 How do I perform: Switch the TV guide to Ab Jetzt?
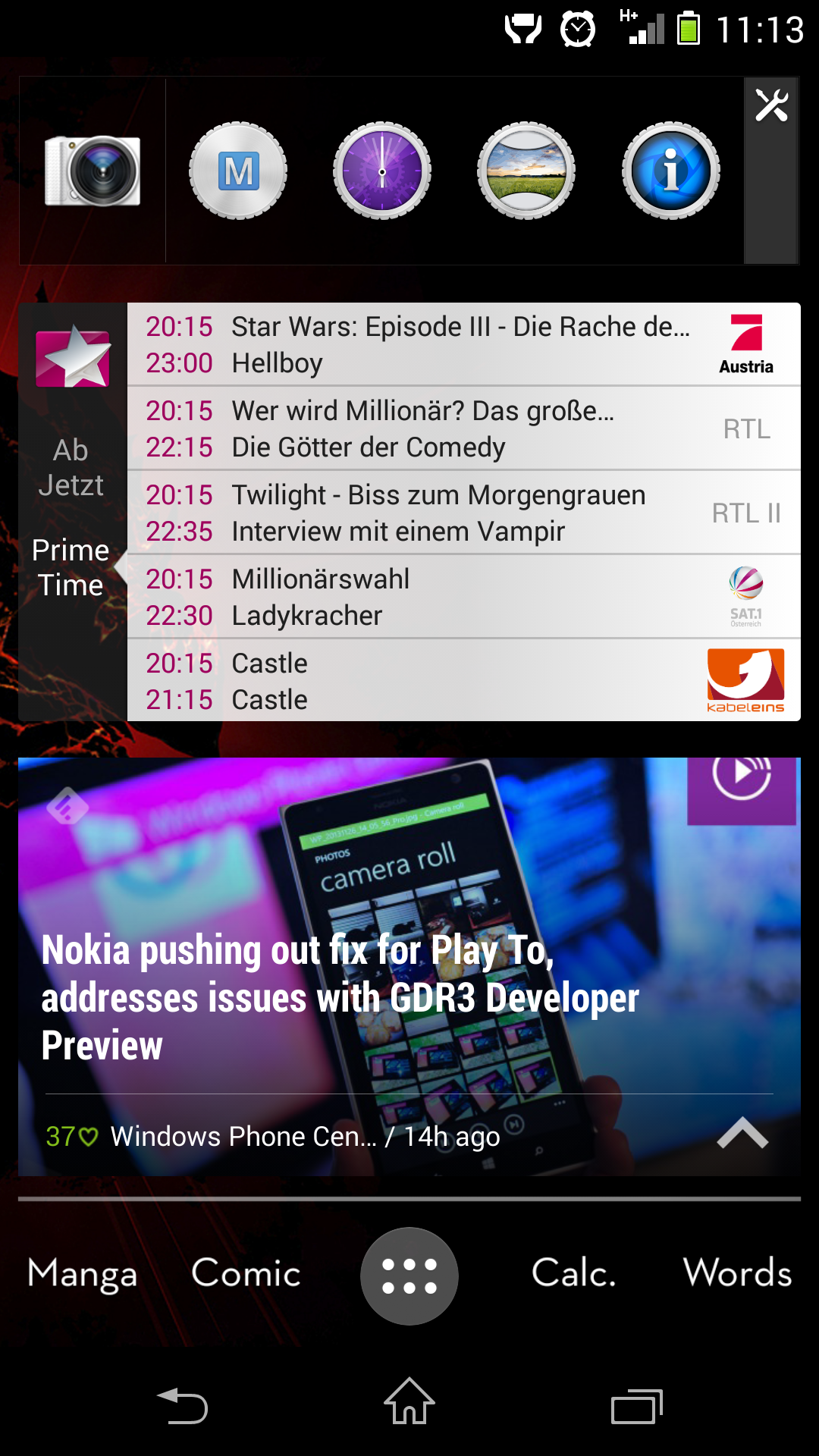click(71, 468)
